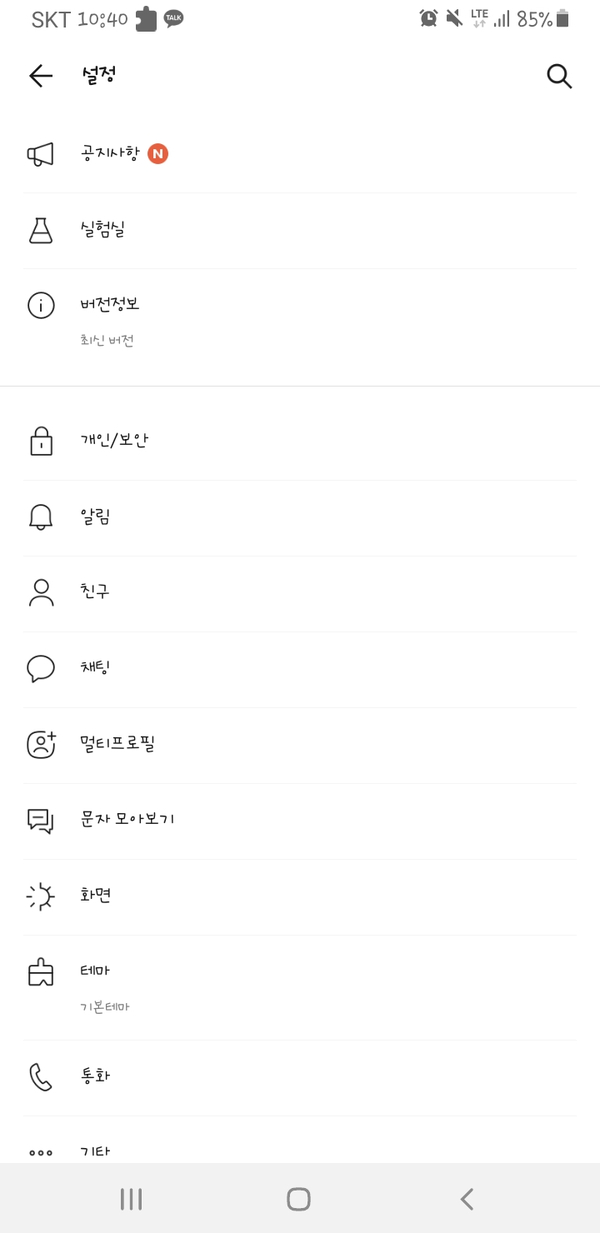The height and width of the screenshot is (1233, 600).
Task: Open 개인/보안 privacy settings
Action: 300,441
